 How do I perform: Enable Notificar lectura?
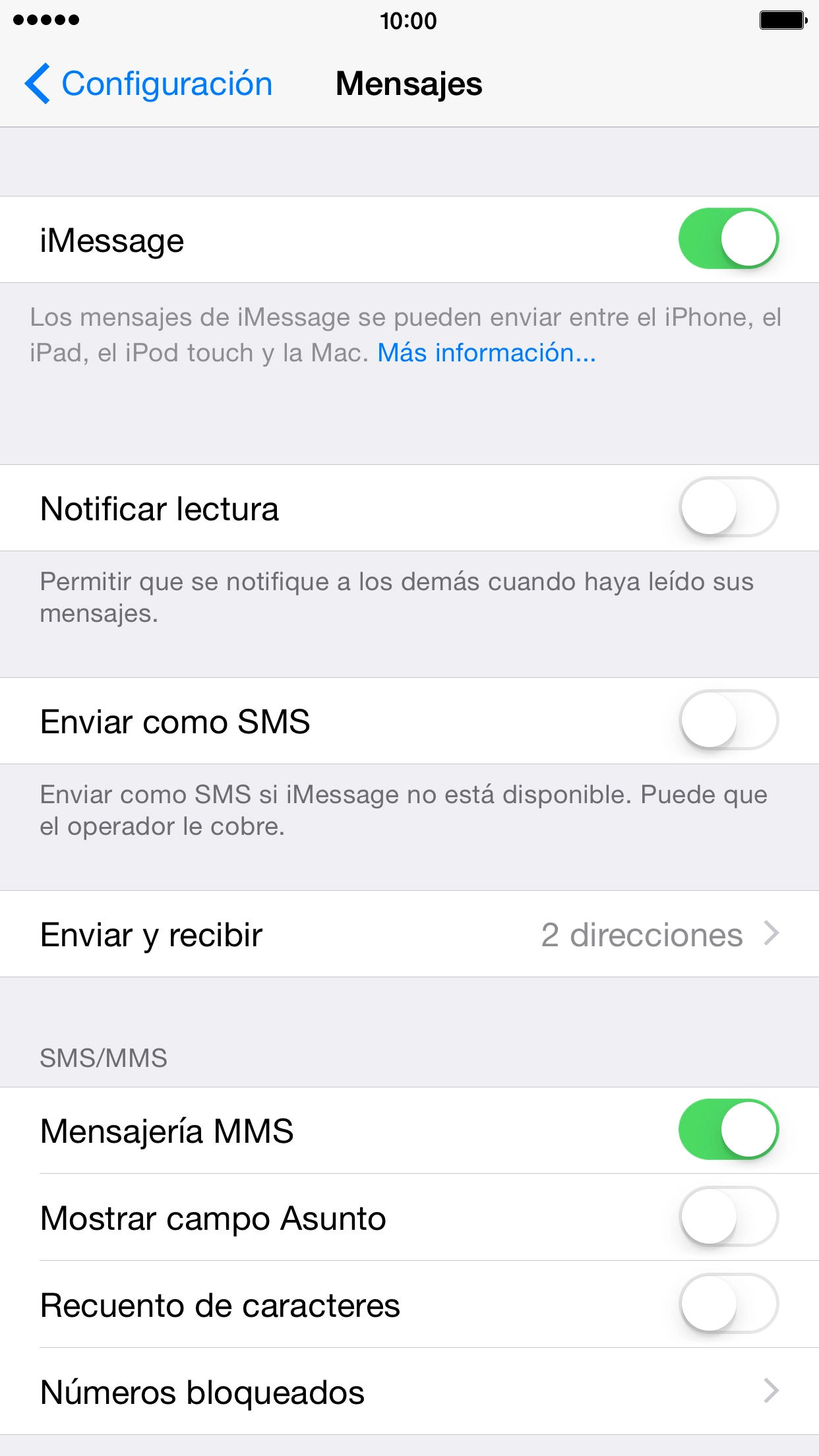click(729, 507)
